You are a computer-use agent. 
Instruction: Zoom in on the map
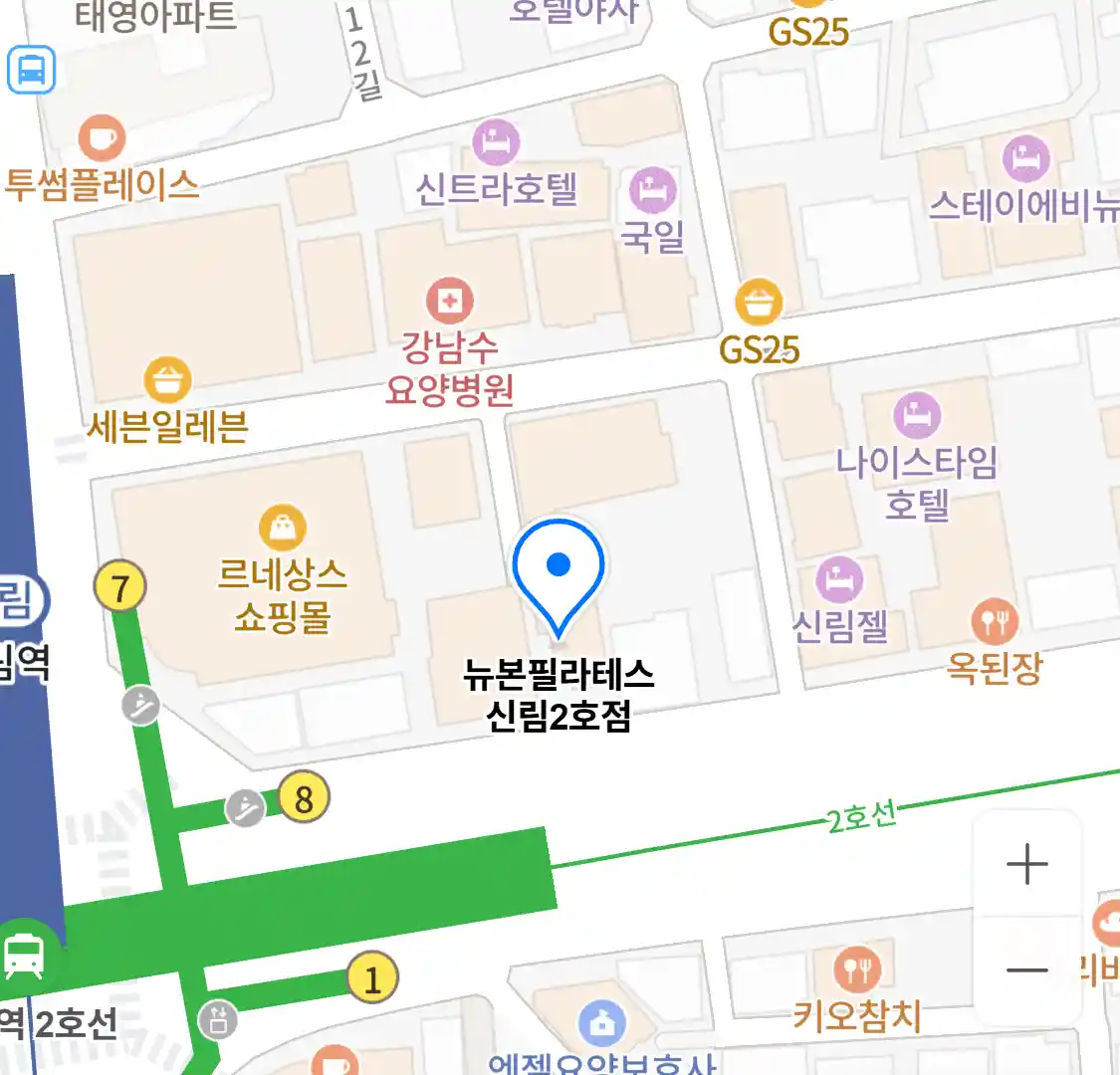point(1026,863)
